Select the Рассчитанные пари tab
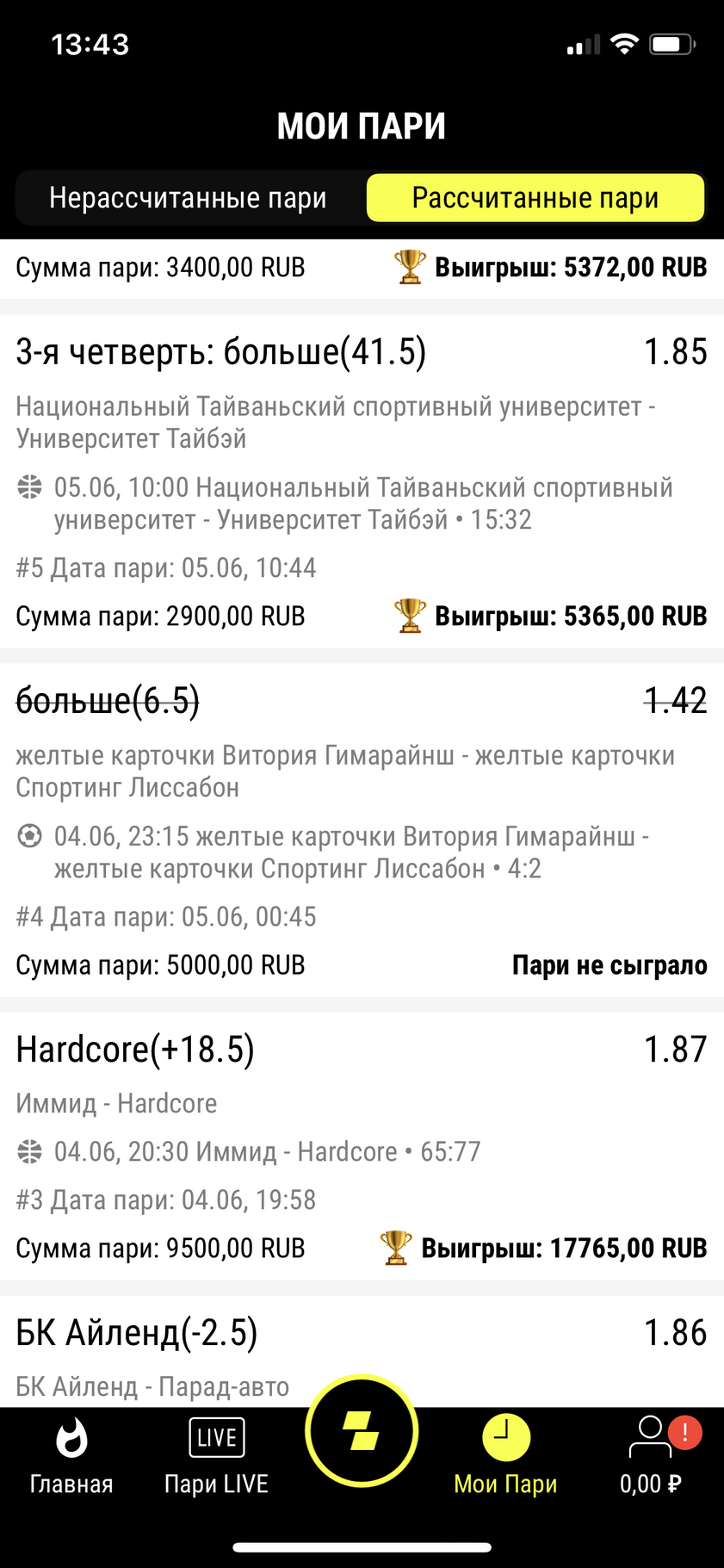Image resolution: width=724 pixels, height=1568 pixels. pyautogui.click(x=535, y=198)
